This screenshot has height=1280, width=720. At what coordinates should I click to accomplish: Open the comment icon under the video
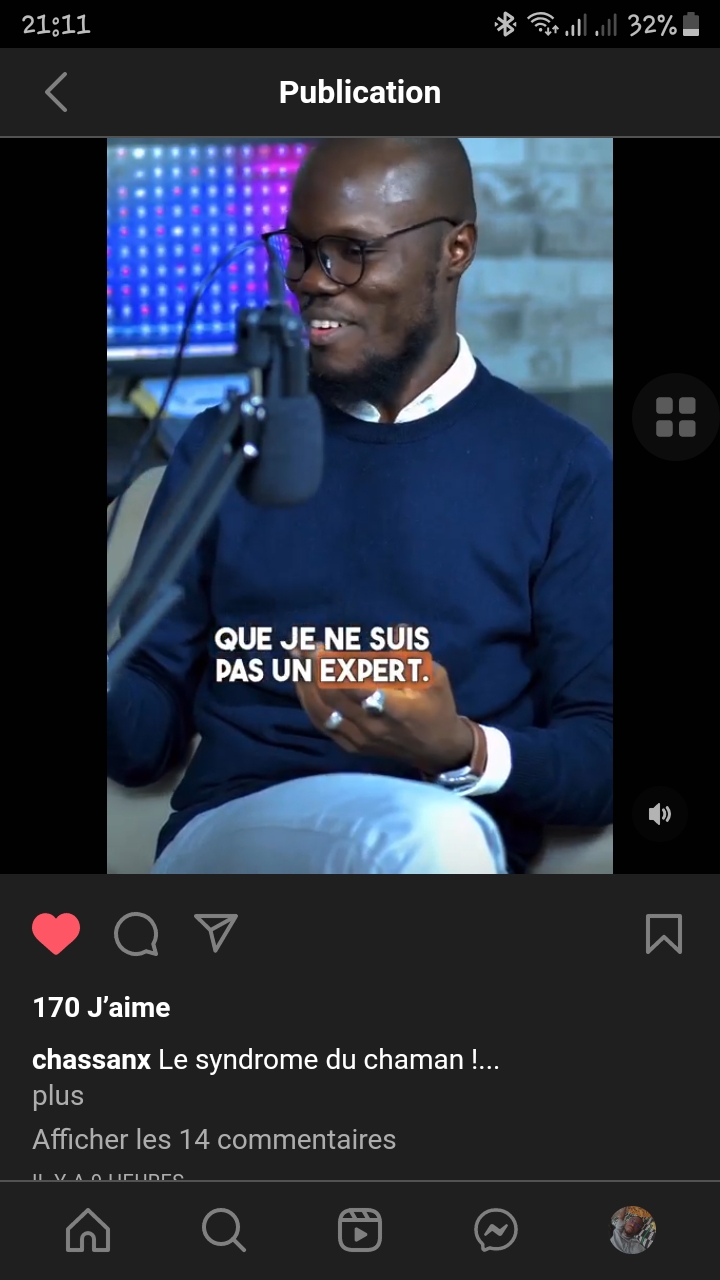pyautogui.click(x=136, y=934)
